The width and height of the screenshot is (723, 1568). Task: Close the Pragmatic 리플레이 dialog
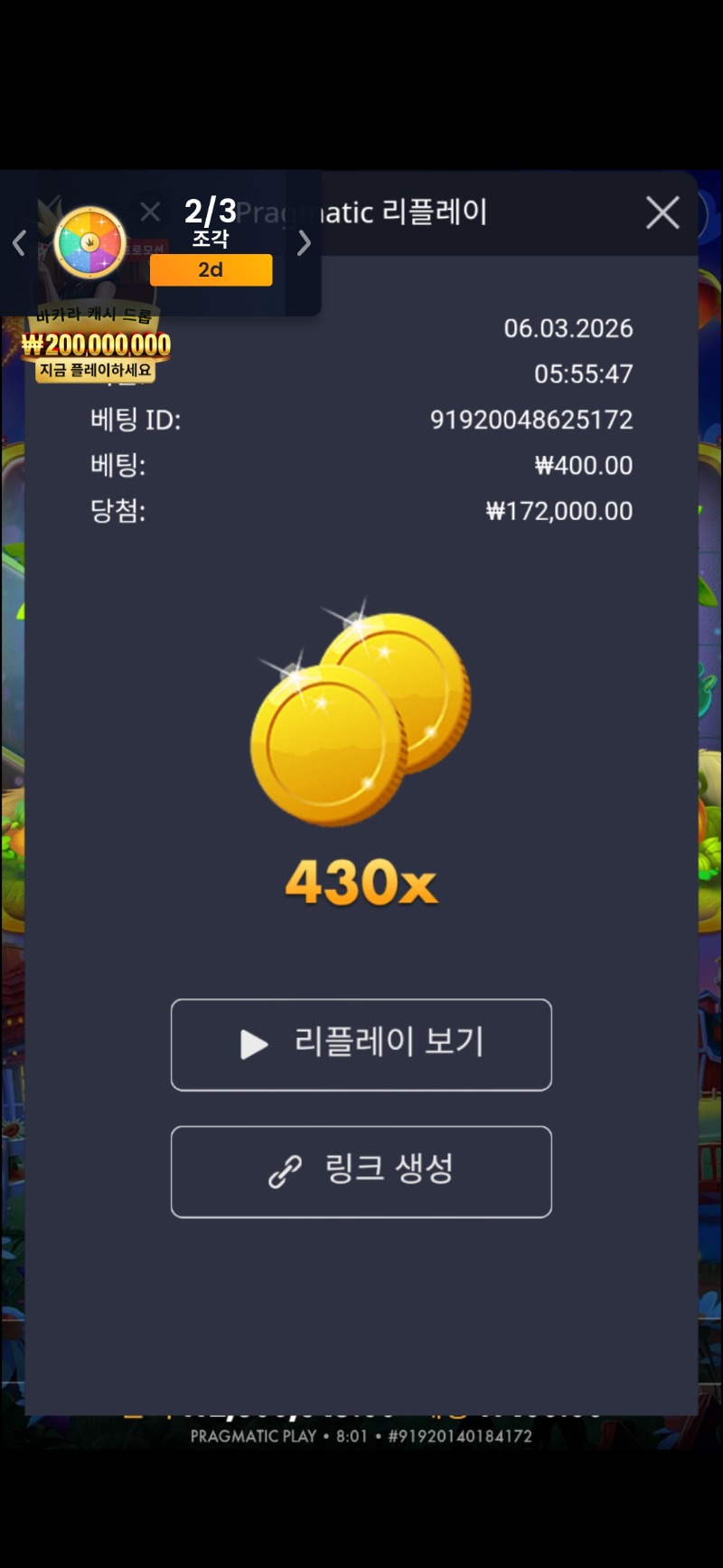pos(662,213)
